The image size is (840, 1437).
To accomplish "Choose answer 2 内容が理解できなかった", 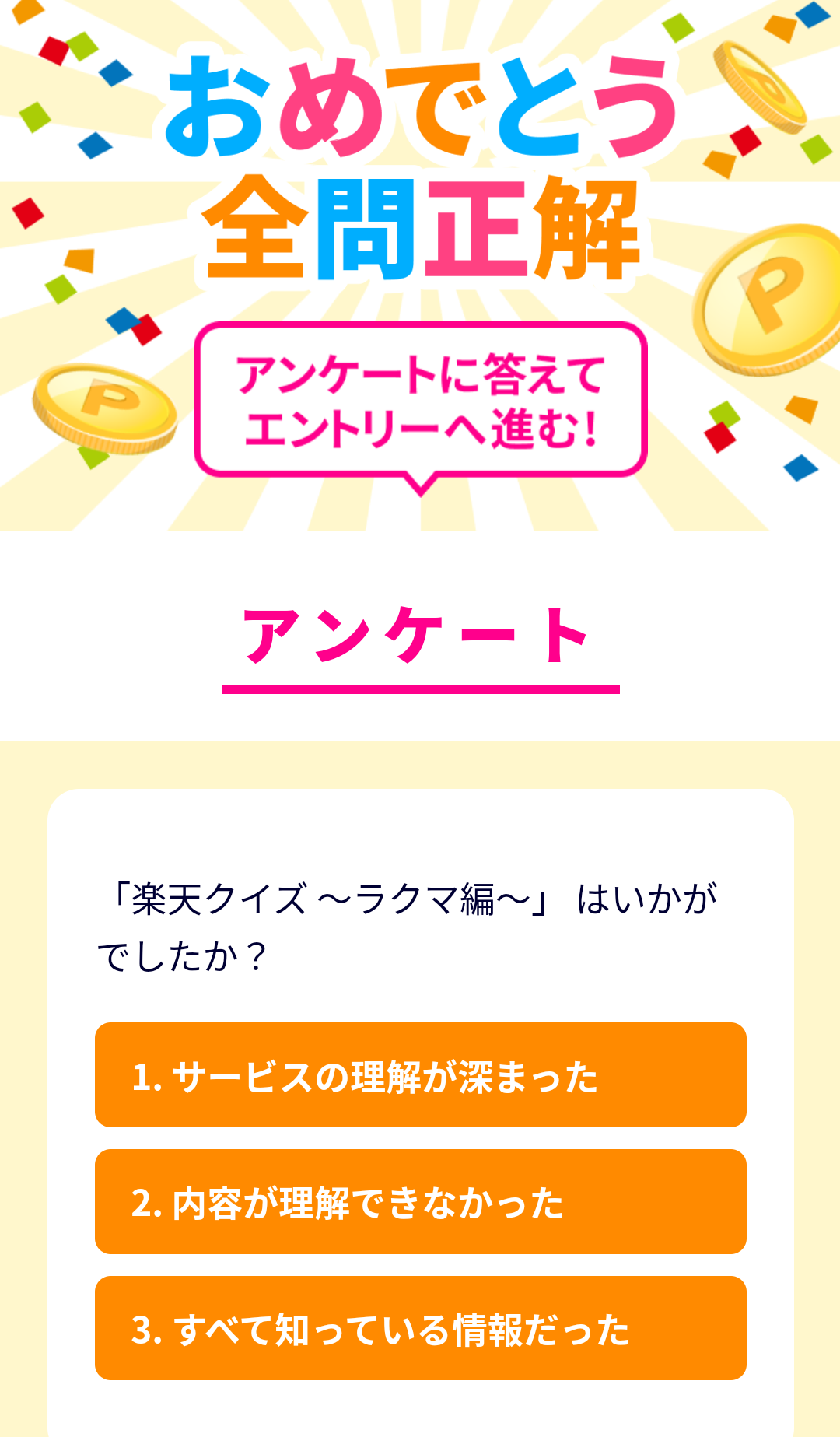I will click(420, 1201).
